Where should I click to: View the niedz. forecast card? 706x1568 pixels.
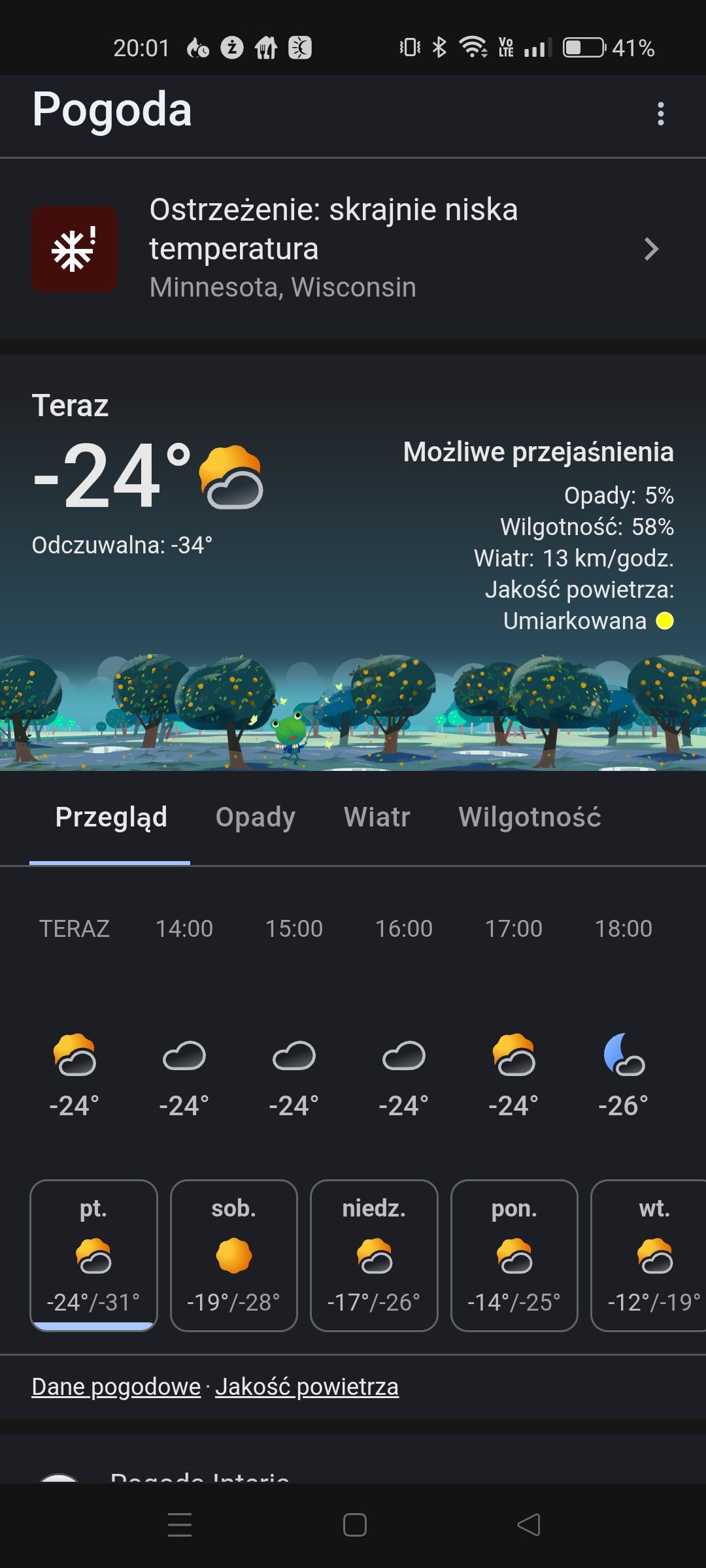point(374,1255)
